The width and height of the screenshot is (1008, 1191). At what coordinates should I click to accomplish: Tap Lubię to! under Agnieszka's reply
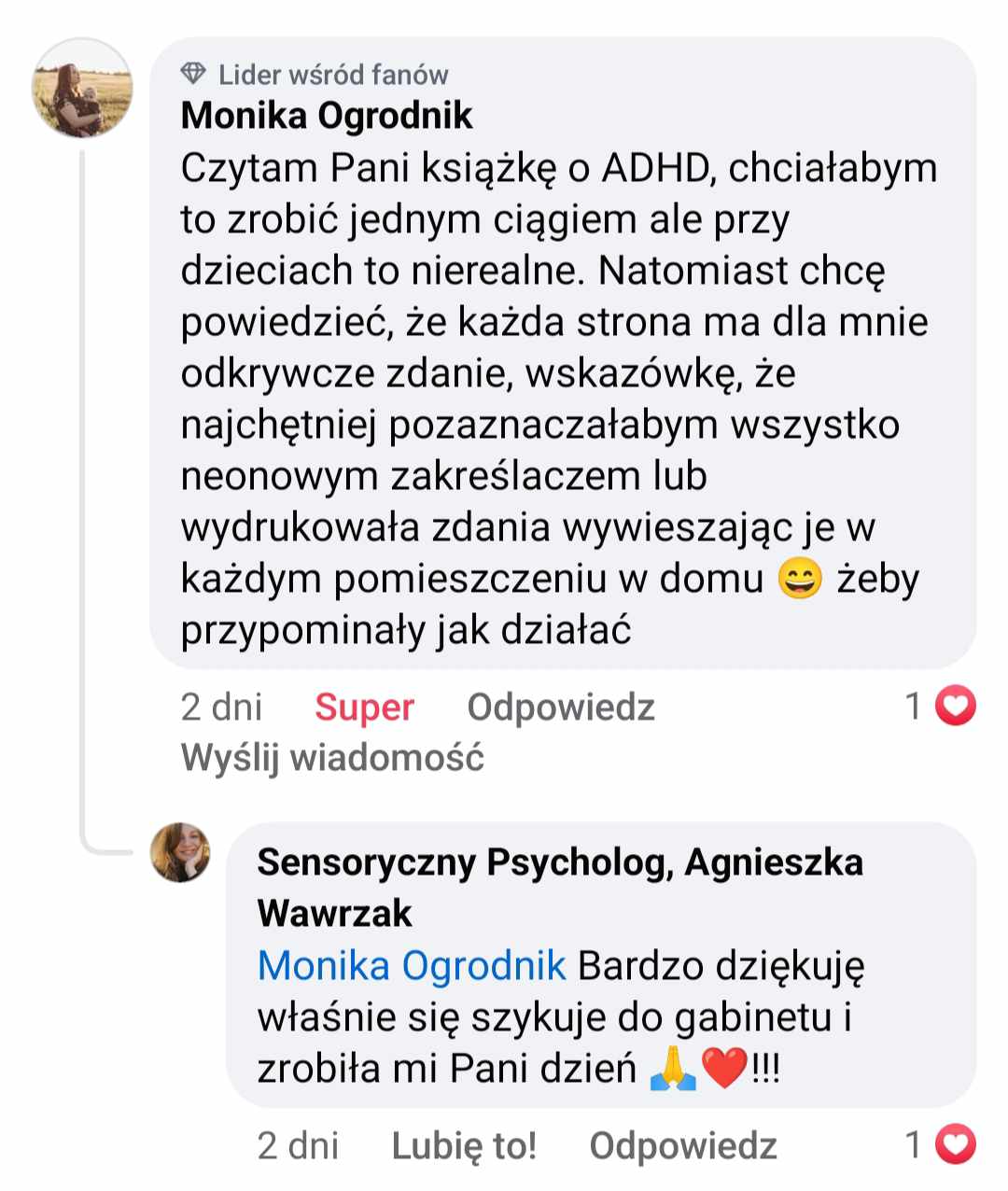(464, 1145)
